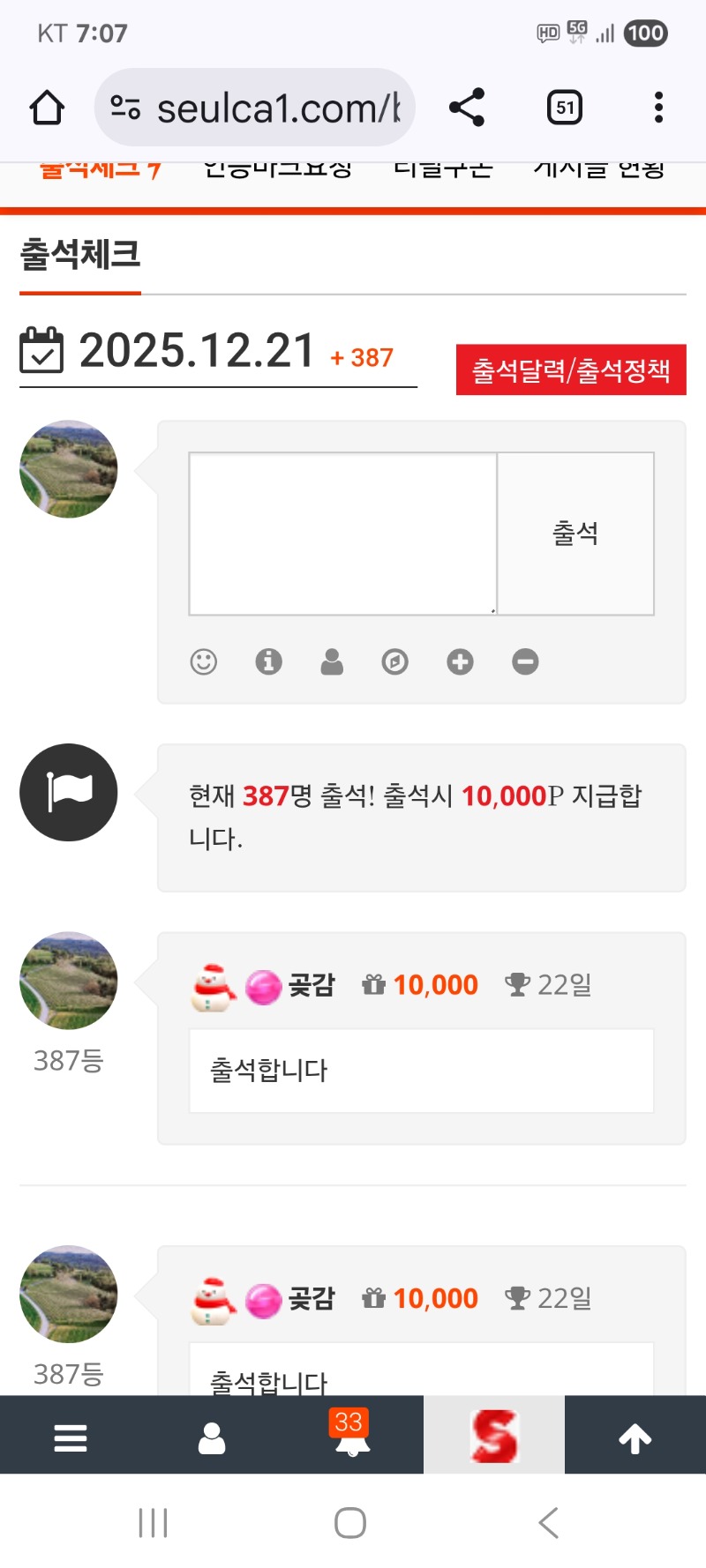The height and width of the screenshot is (1568, 706).
Task: Tap the compass icon below the text box
Action: [x=394, y=661]
